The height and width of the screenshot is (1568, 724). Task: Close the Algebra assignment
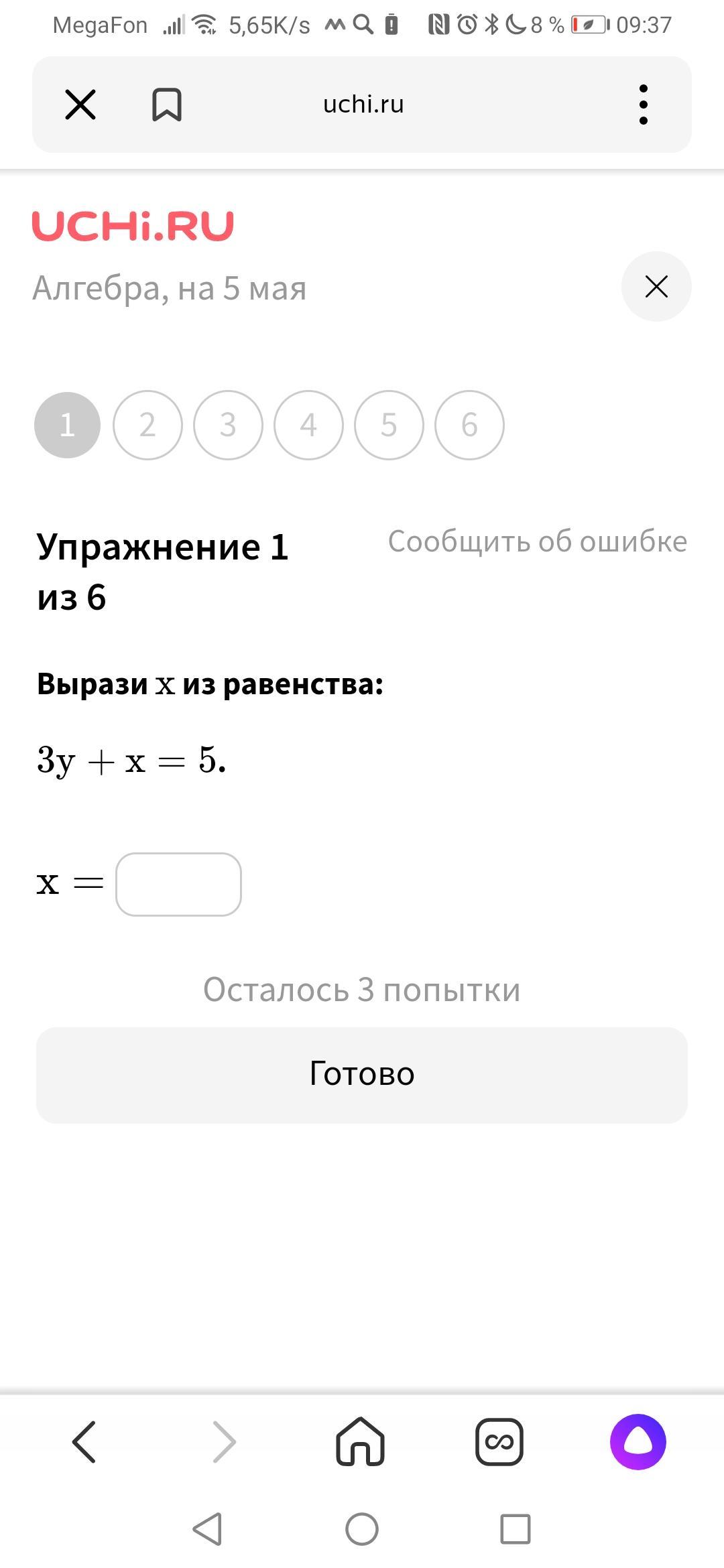coord(656,287)
